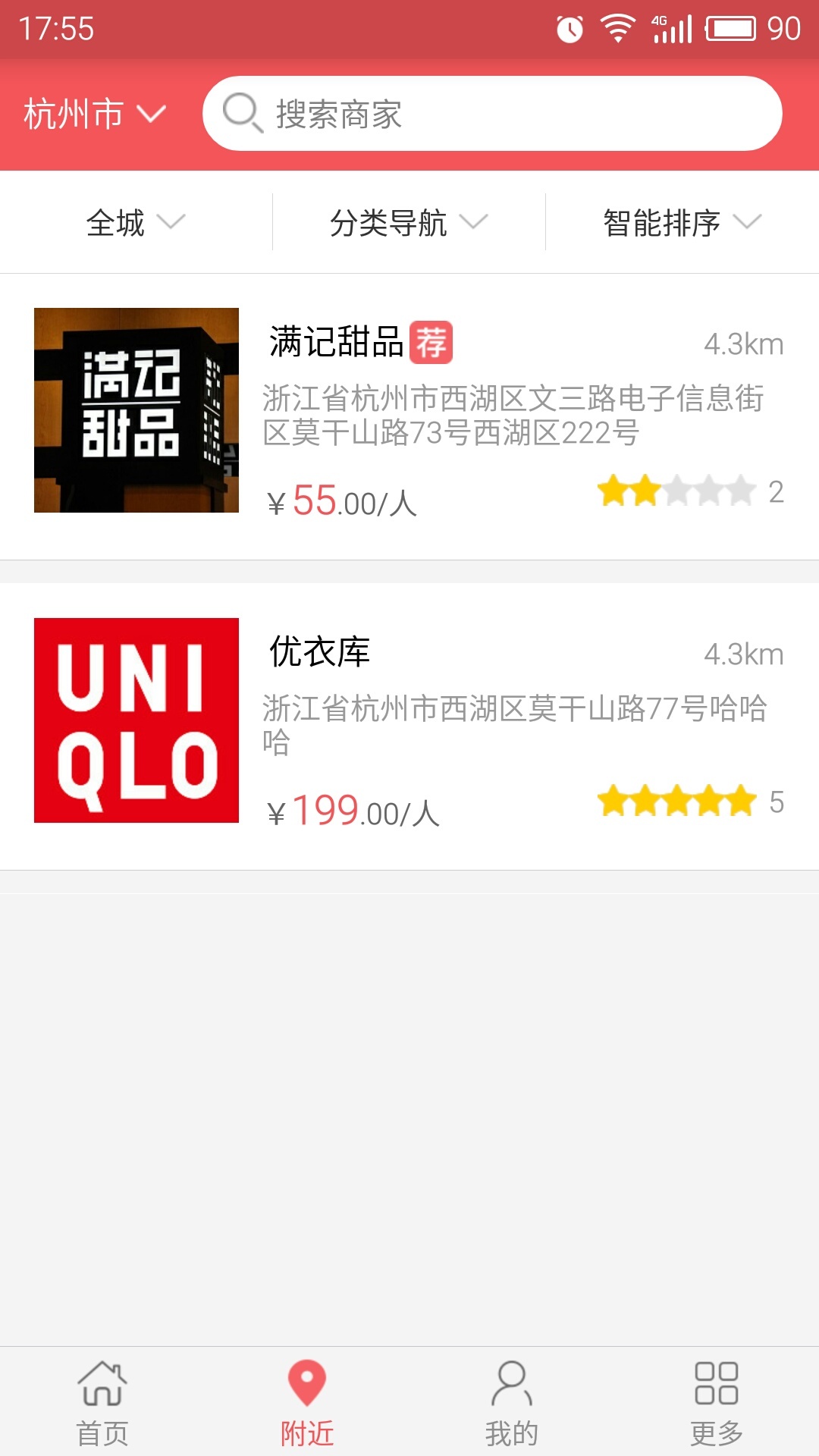819x1456 pixels.
Task: Open the 优衣库 merchant listing
Action: pos(409,726)
